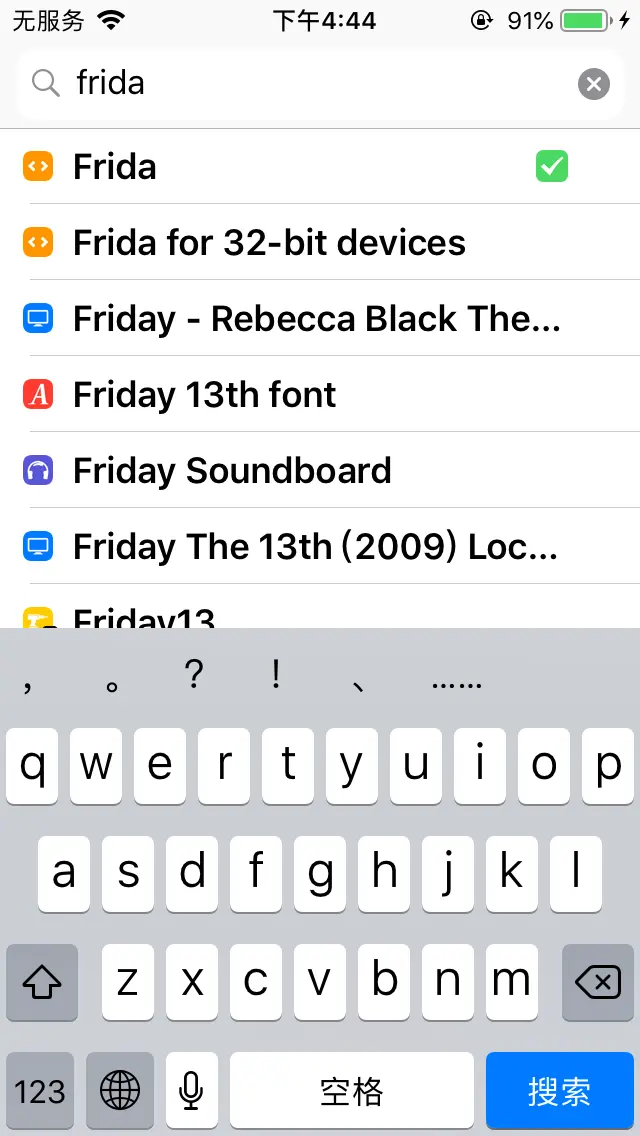The height and width of the screenshot is (1136, 640).
Task: Tap the shift key
Action: coord(42,983)
